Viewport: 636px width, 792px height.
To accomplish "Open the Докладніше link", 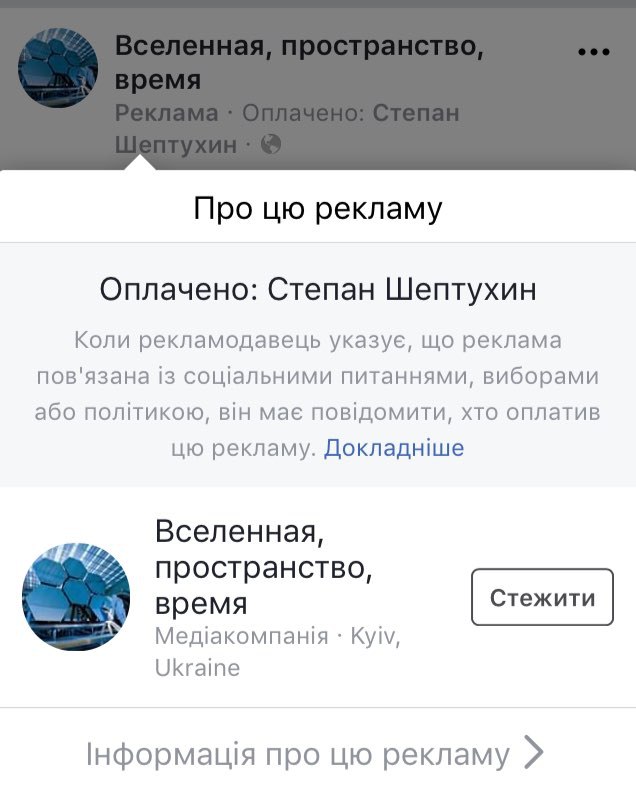I will [394, 447].
